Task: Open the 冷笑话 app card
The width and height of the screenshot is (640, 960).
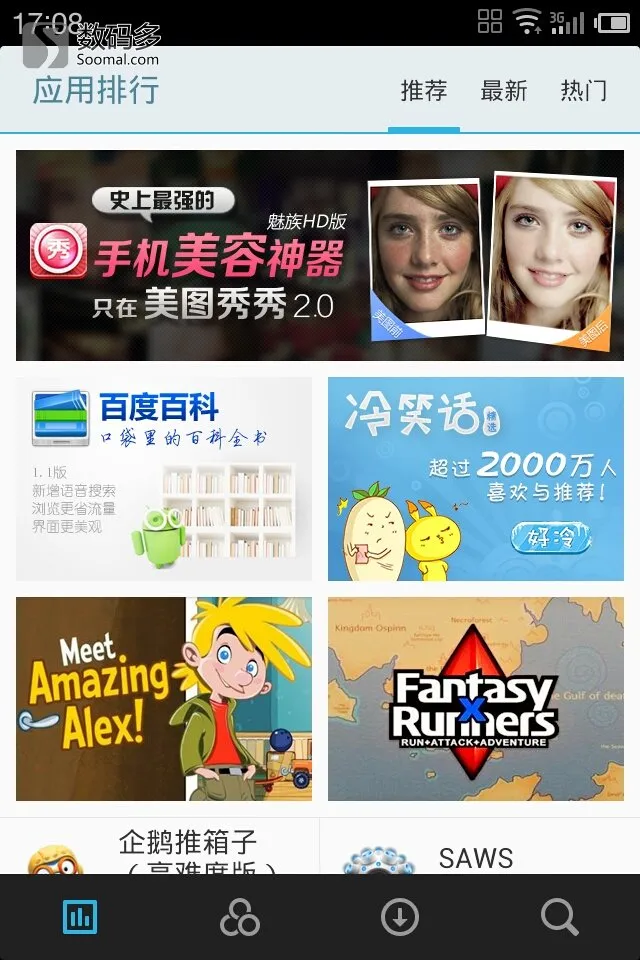Action: tap(476, 479)
